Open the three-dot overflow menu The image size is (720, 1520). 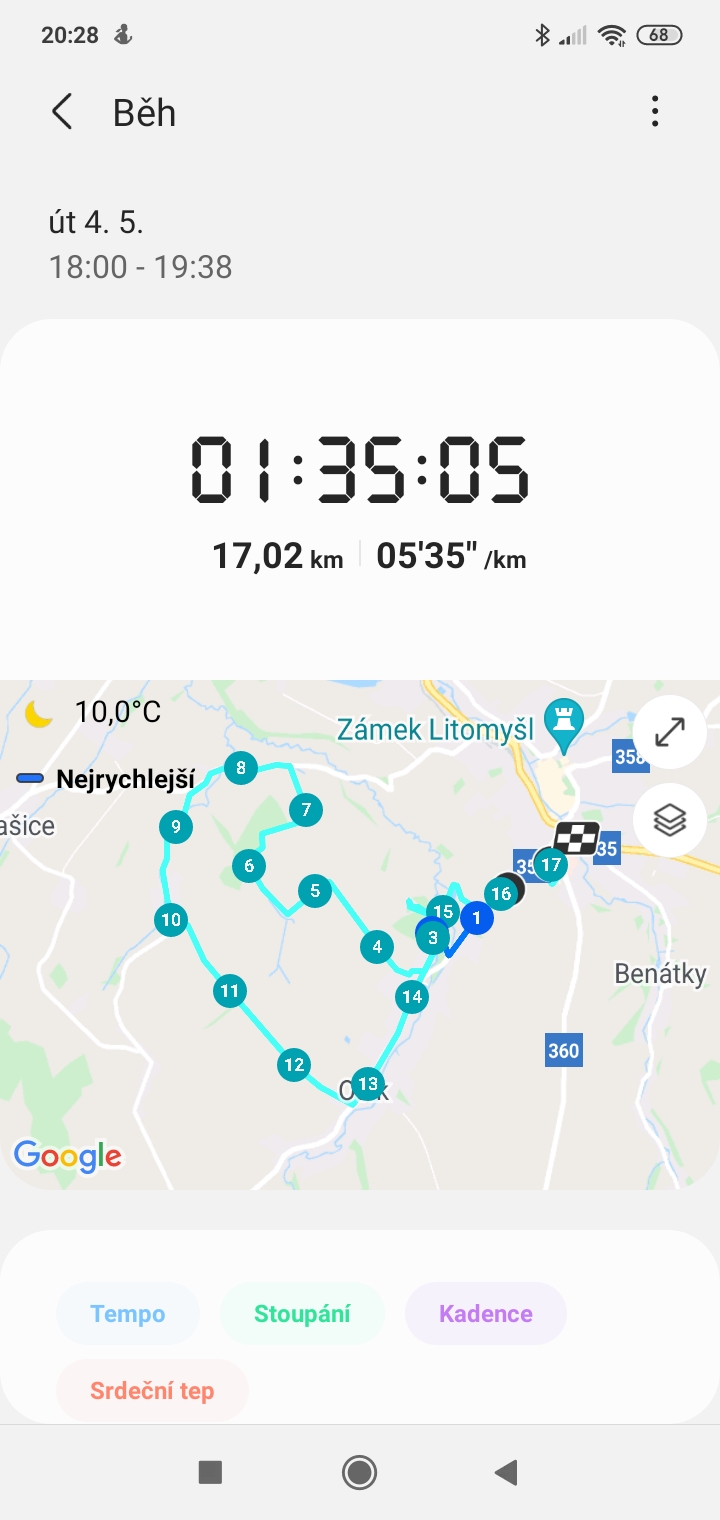(x=655, y=112)
